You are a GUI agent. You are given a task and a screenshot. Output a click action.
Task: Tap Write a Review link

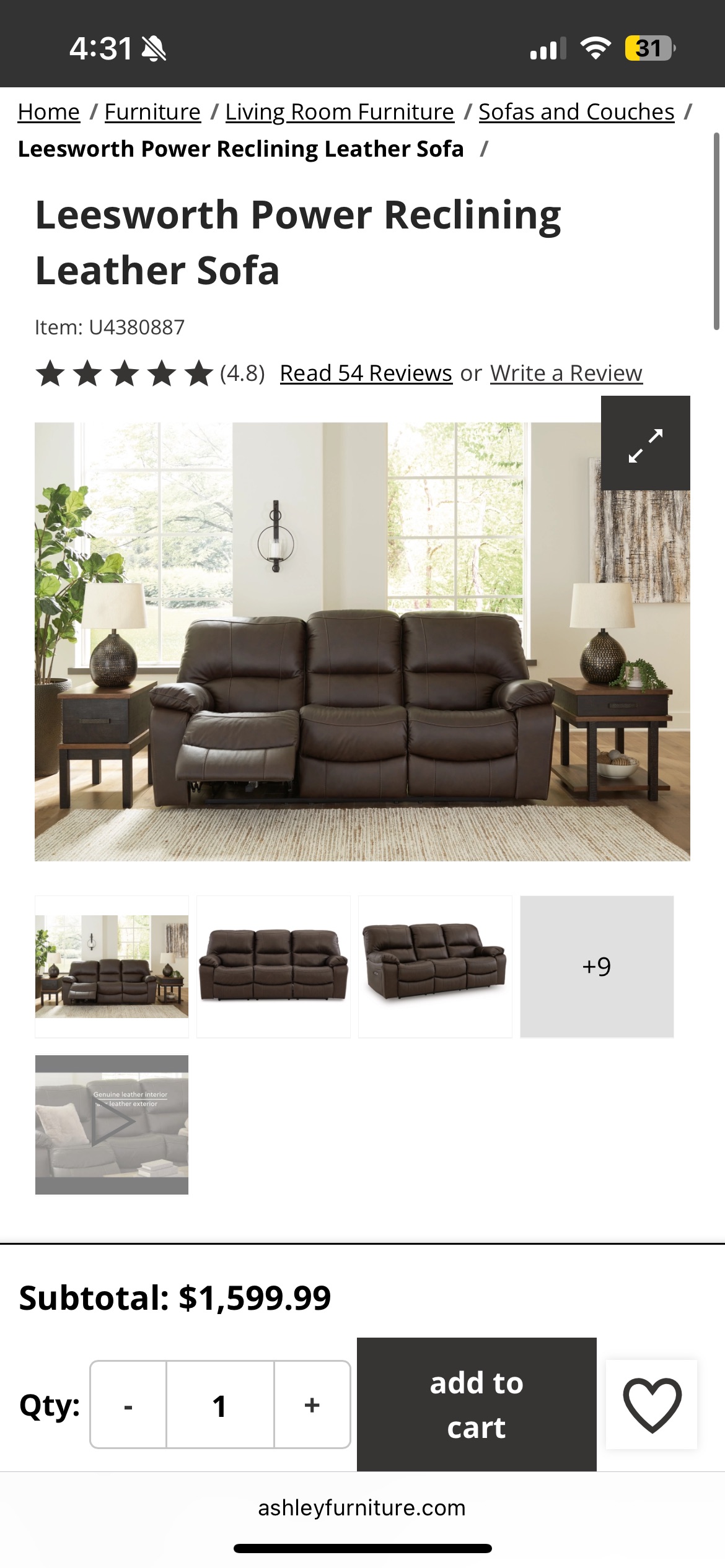point(566,373)
